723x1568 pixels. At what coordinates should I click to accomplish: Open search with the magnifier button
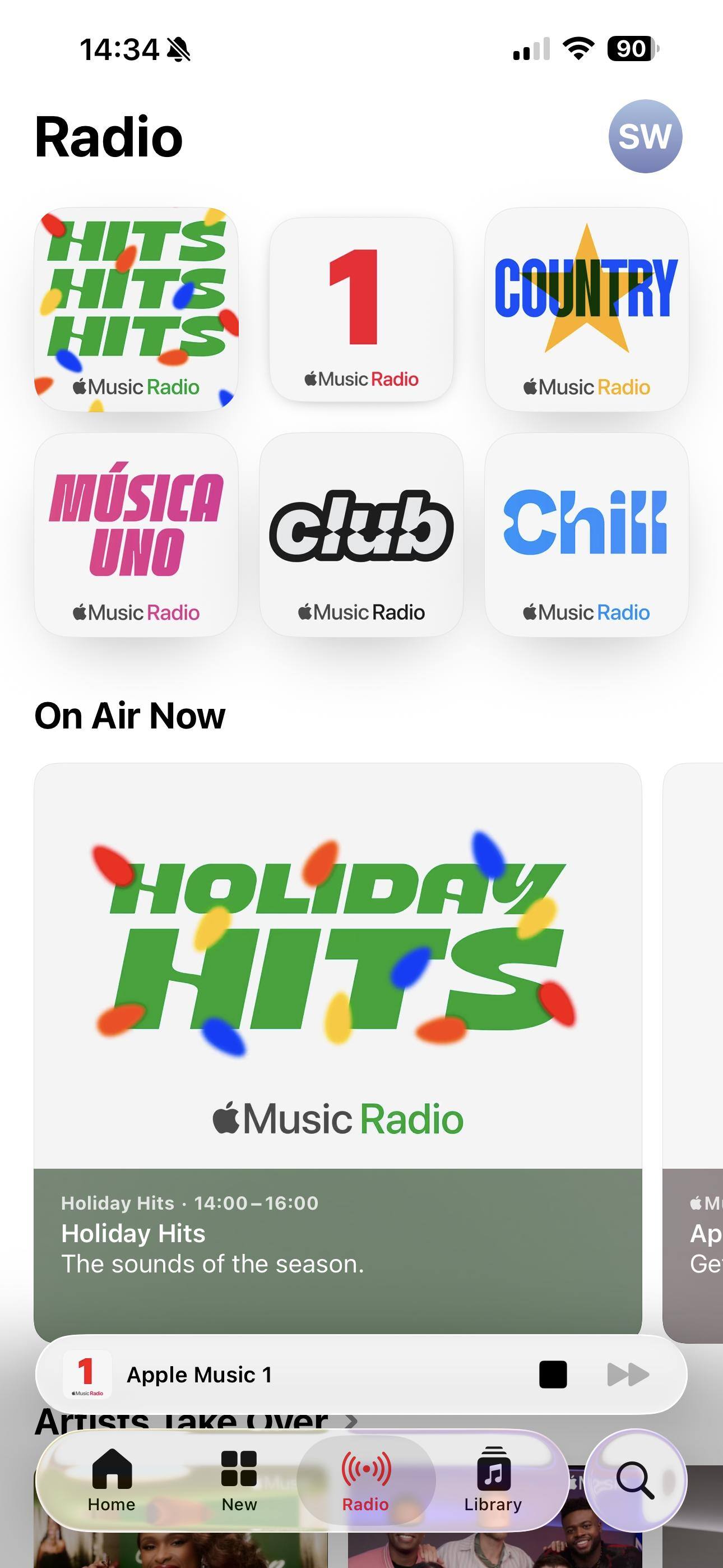635,1479
